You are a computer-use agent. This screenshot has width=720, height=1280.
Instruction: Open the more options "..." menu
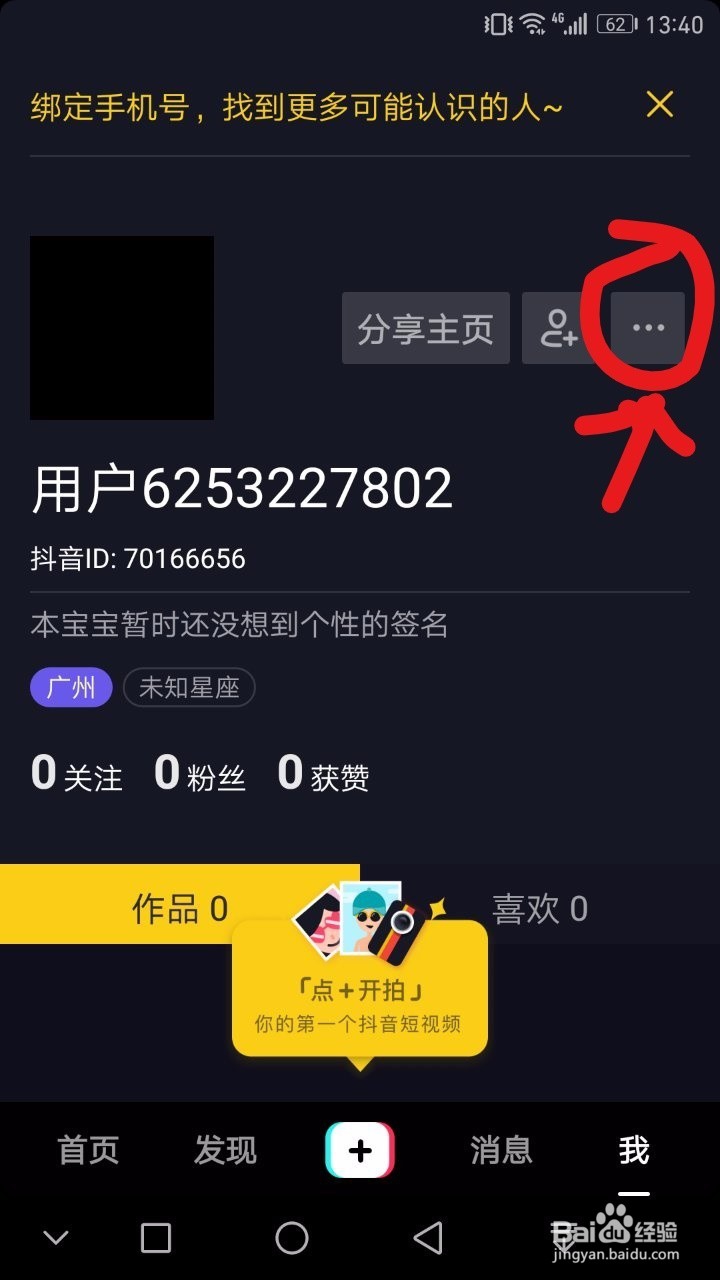[x=648, y=328]
